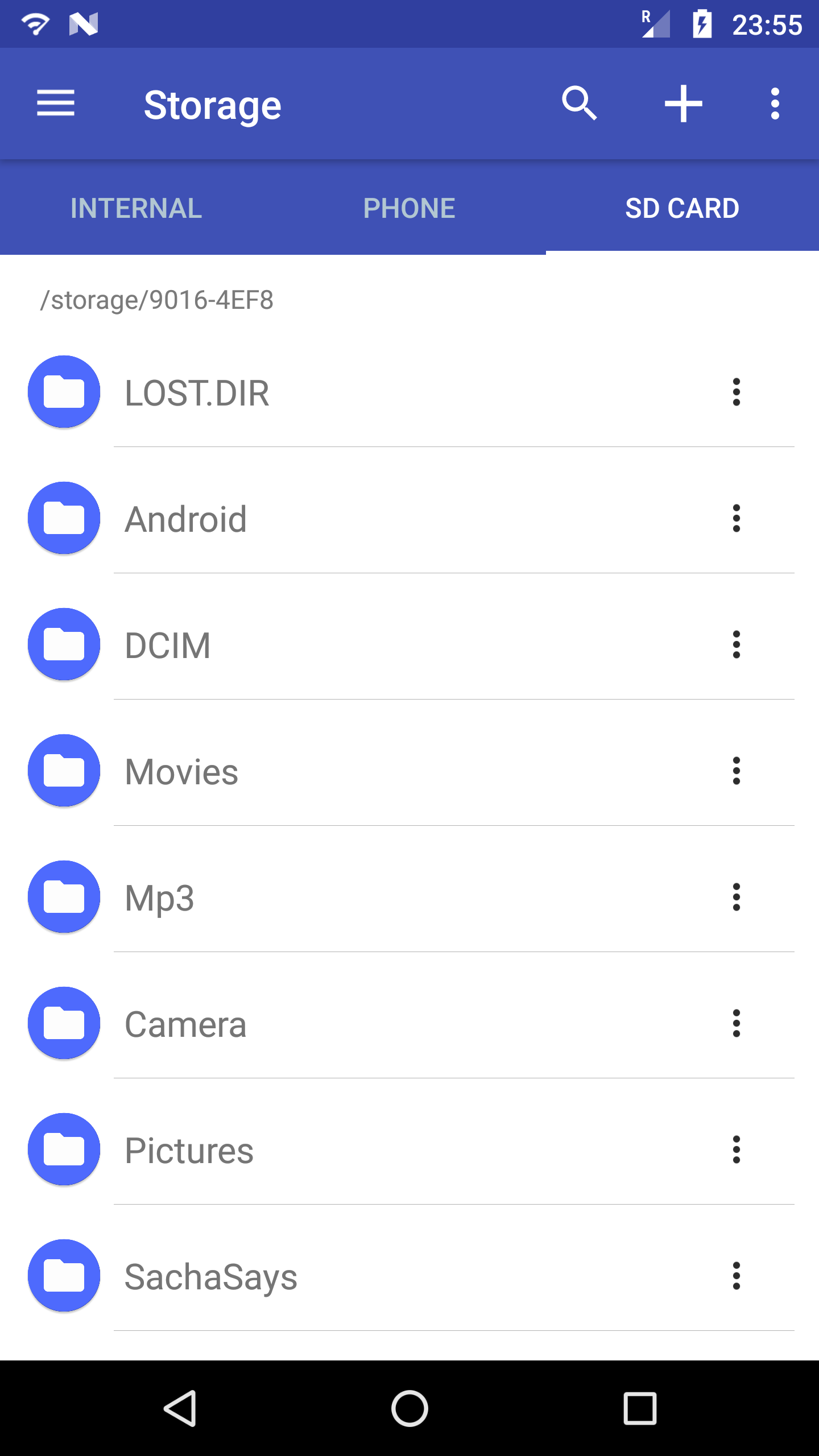Open the app bar overflow menu

tap(775, 104)
